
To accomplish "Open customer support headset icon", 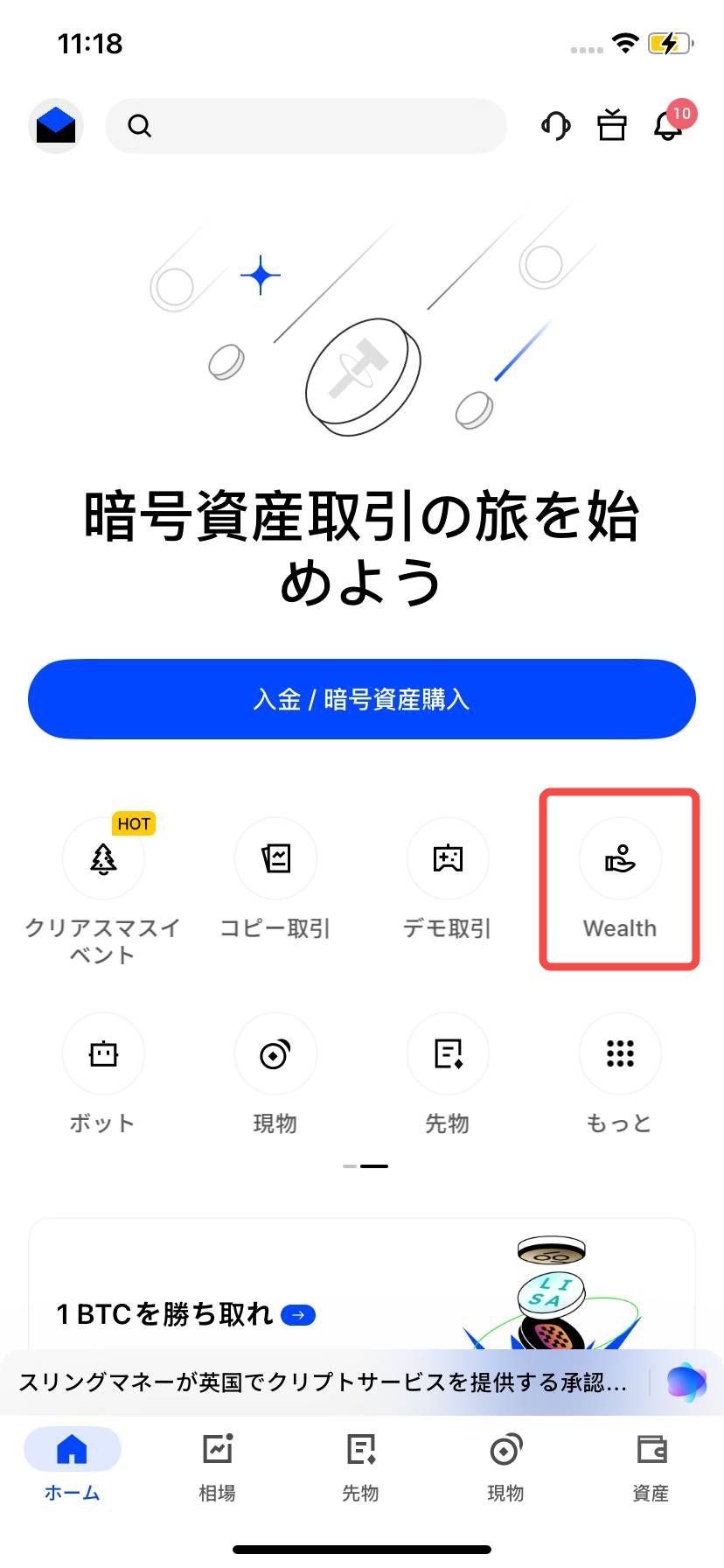I will point(555,126).
